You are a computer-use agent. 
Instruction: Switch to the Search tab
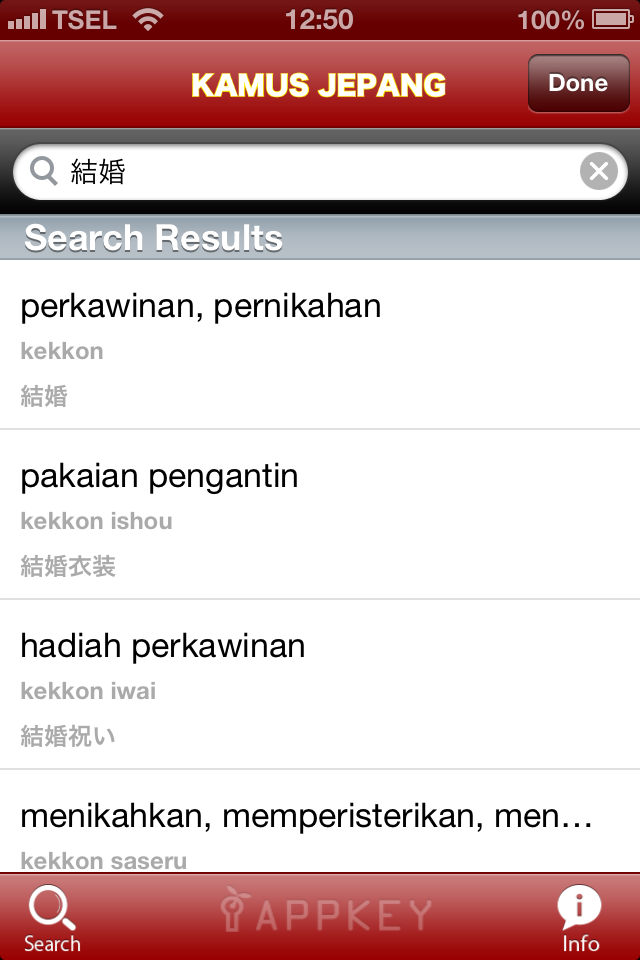pos(52,920)
